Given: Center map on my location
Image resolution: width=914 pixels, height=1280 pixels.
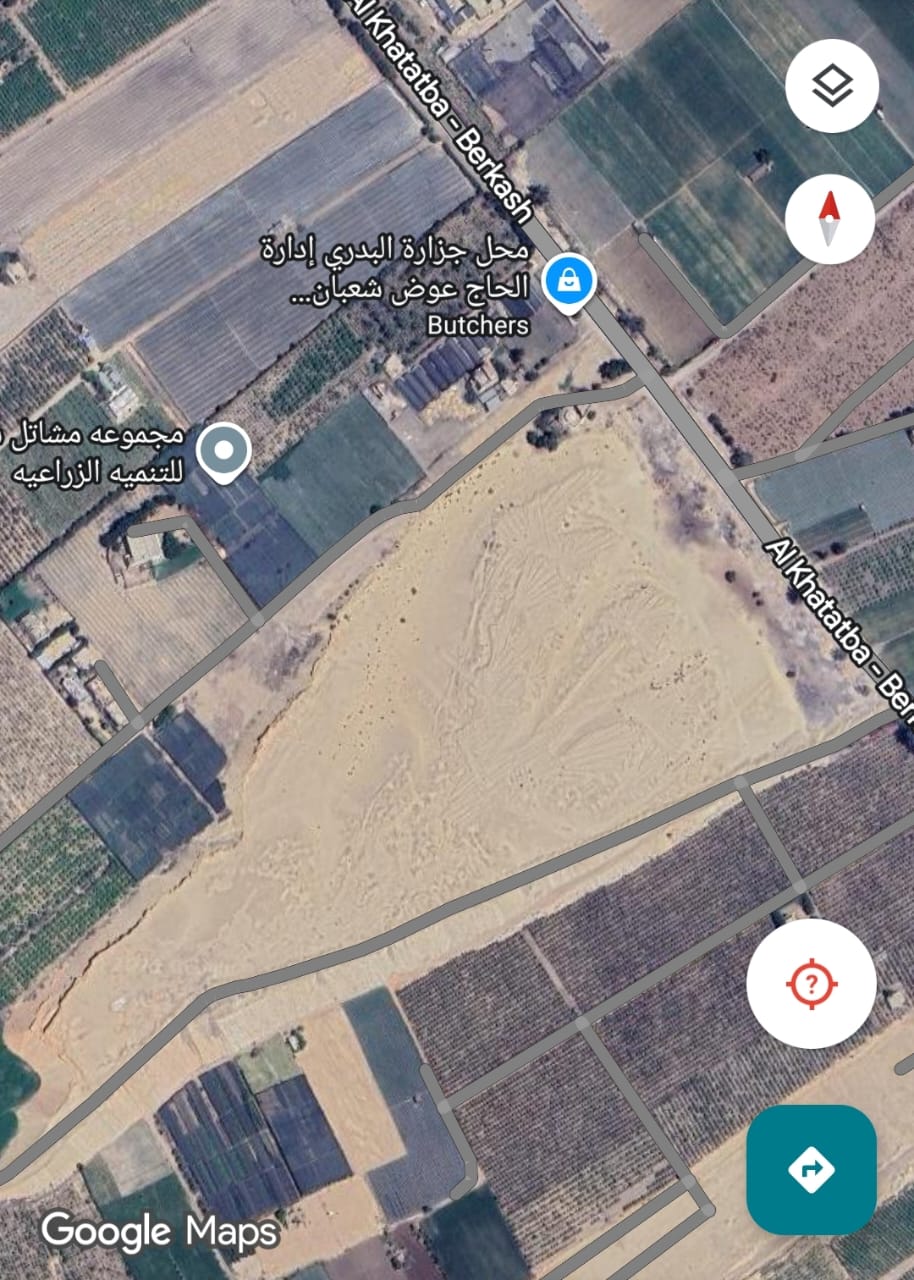Looking at the screenshot, I should [x=811, y=984].
